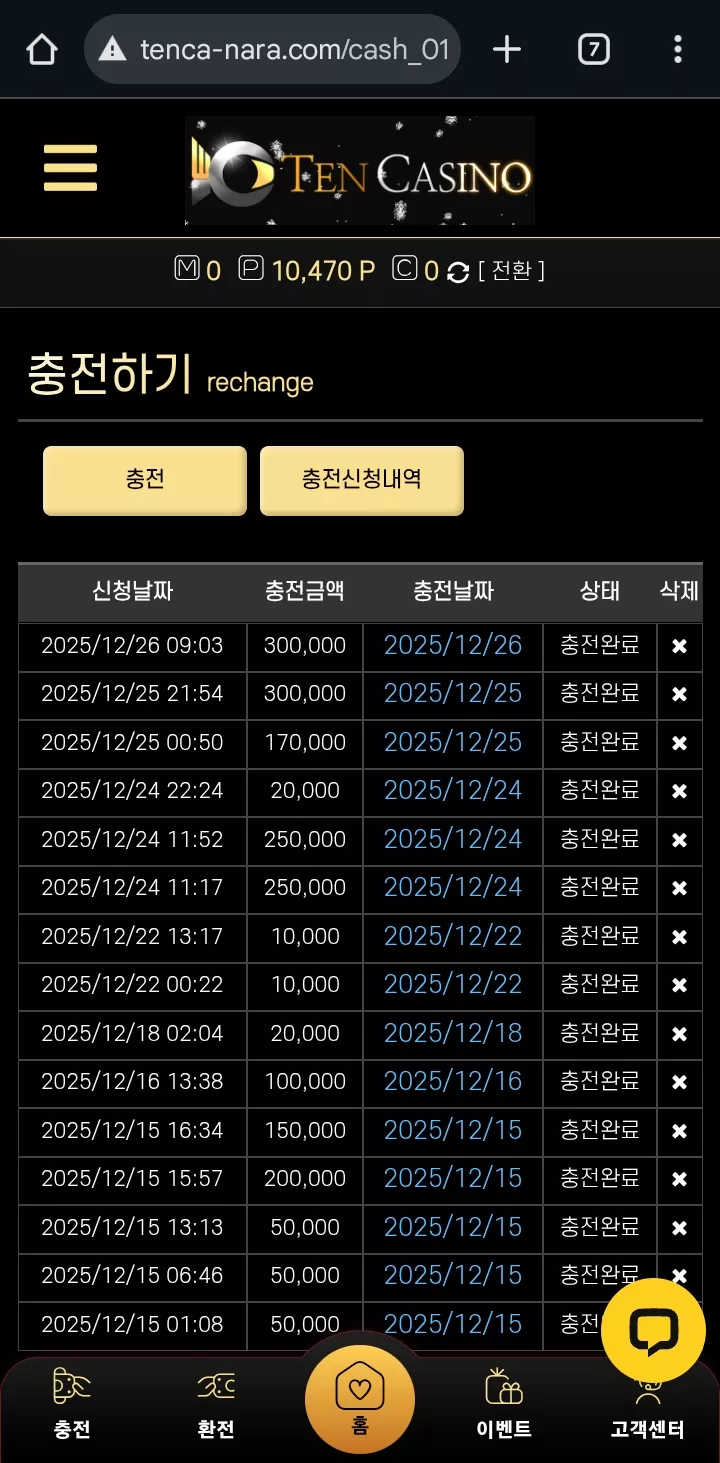Image resolution: width=720 pixels, height=1463 pixels.
Task: Go to 충전 in bottom navigation
Action: pos(72,1405)
